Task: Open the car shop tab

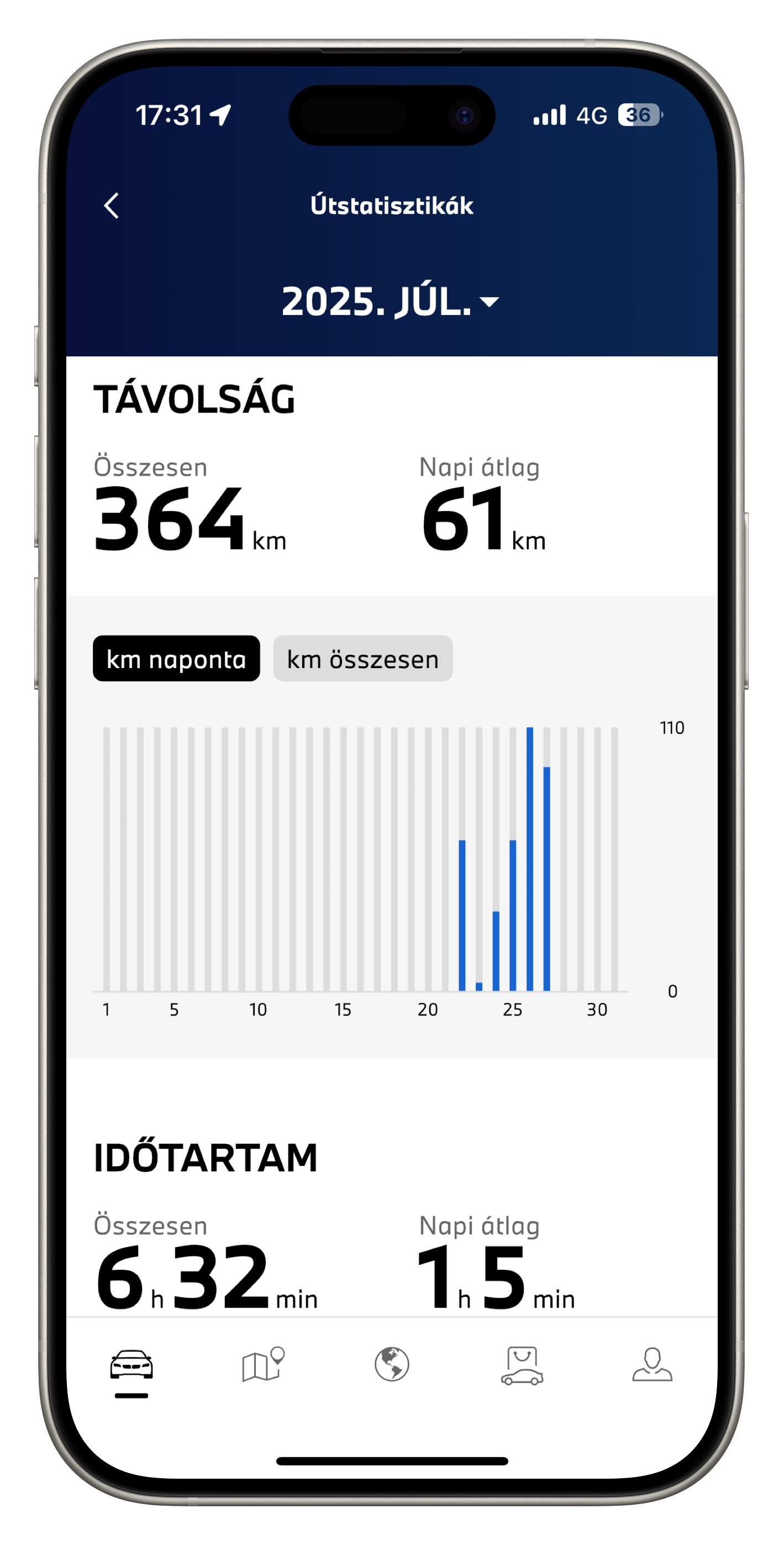Action: [x=522, y=1365]
